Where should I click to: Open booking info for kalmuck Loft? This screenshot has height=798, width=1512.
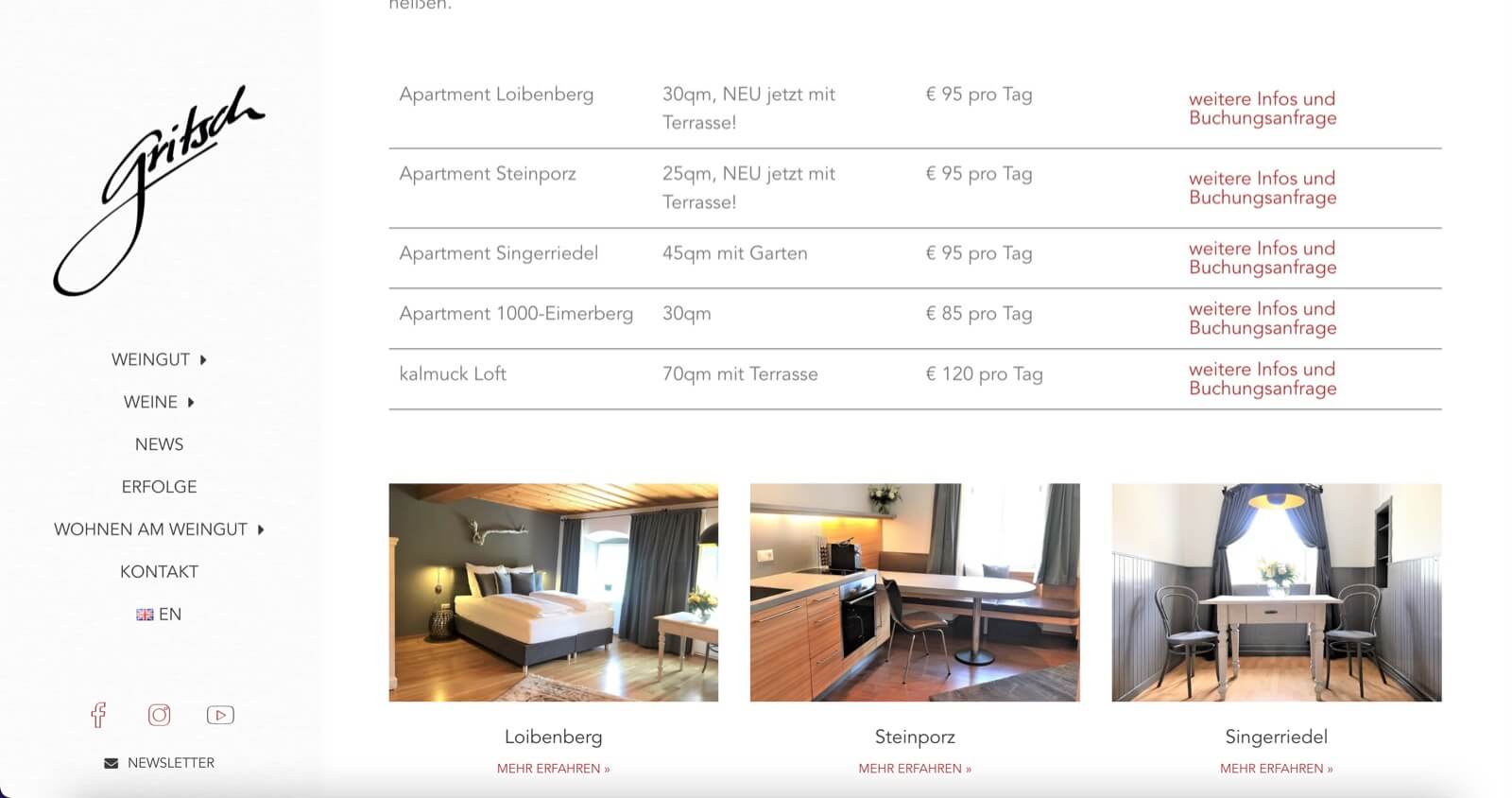(x=1262, y=379)
